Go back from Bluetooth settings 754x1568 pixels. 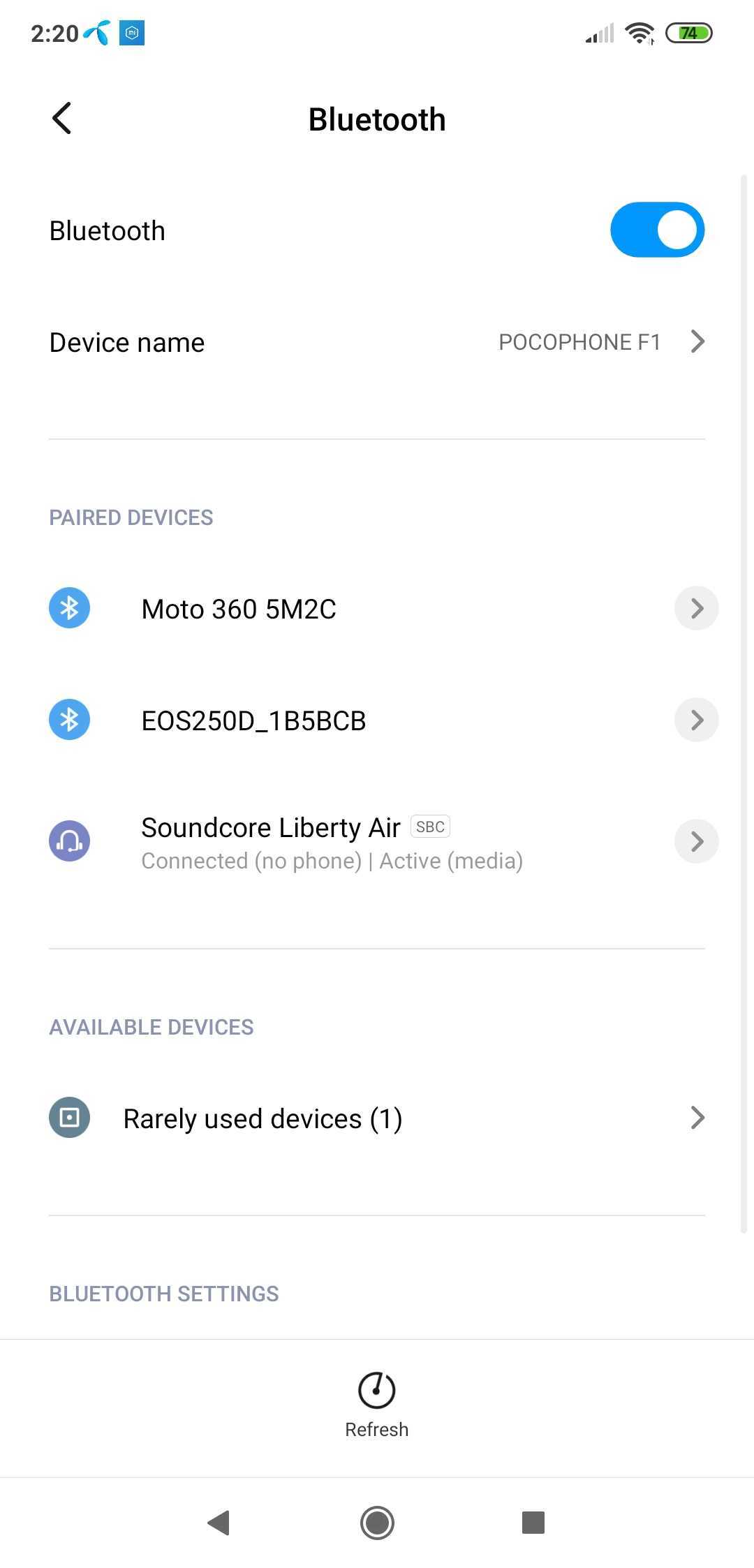61,118
